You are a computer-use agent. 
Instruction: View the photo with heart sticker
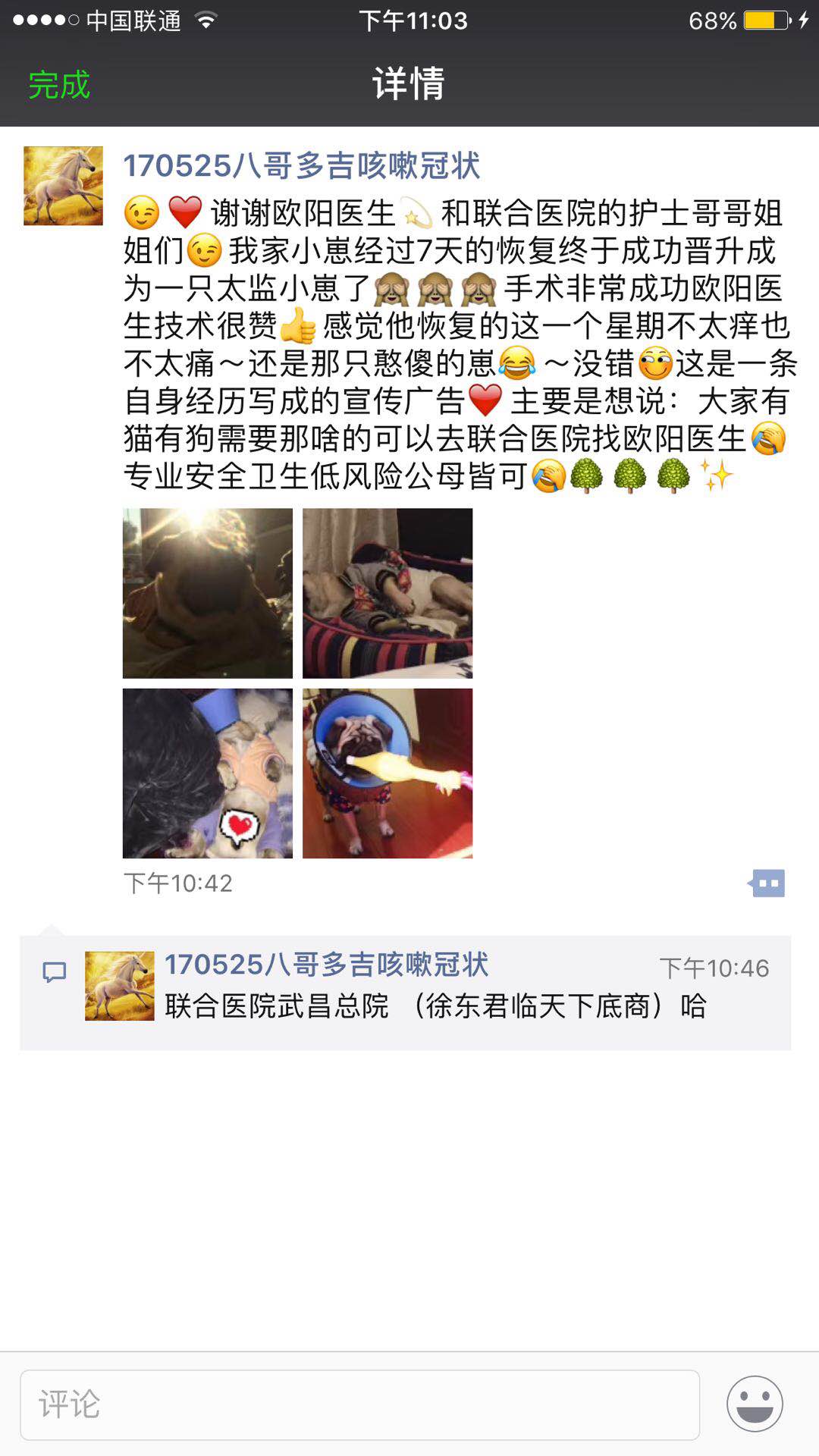[x=208, y=773]
